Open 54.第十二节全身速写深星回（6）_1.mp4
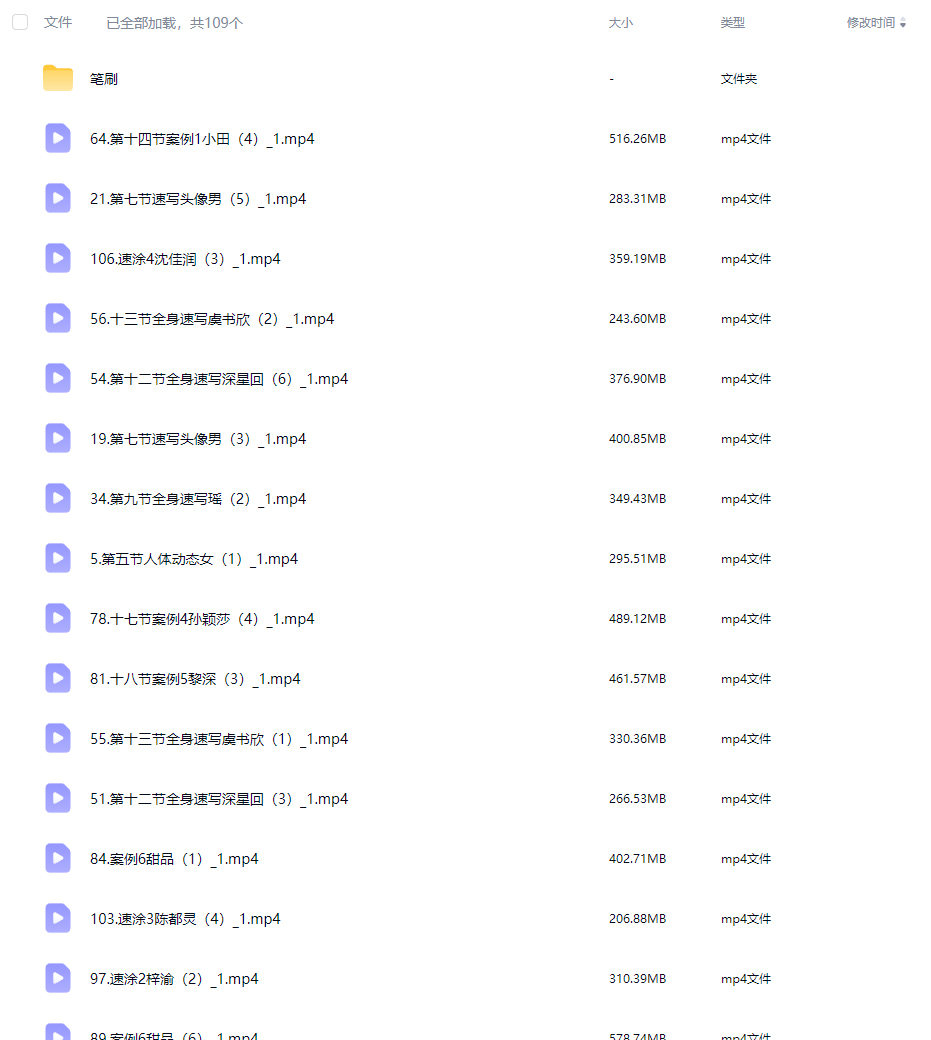This screenshot has height=1040, width=931. pos(219,379)
